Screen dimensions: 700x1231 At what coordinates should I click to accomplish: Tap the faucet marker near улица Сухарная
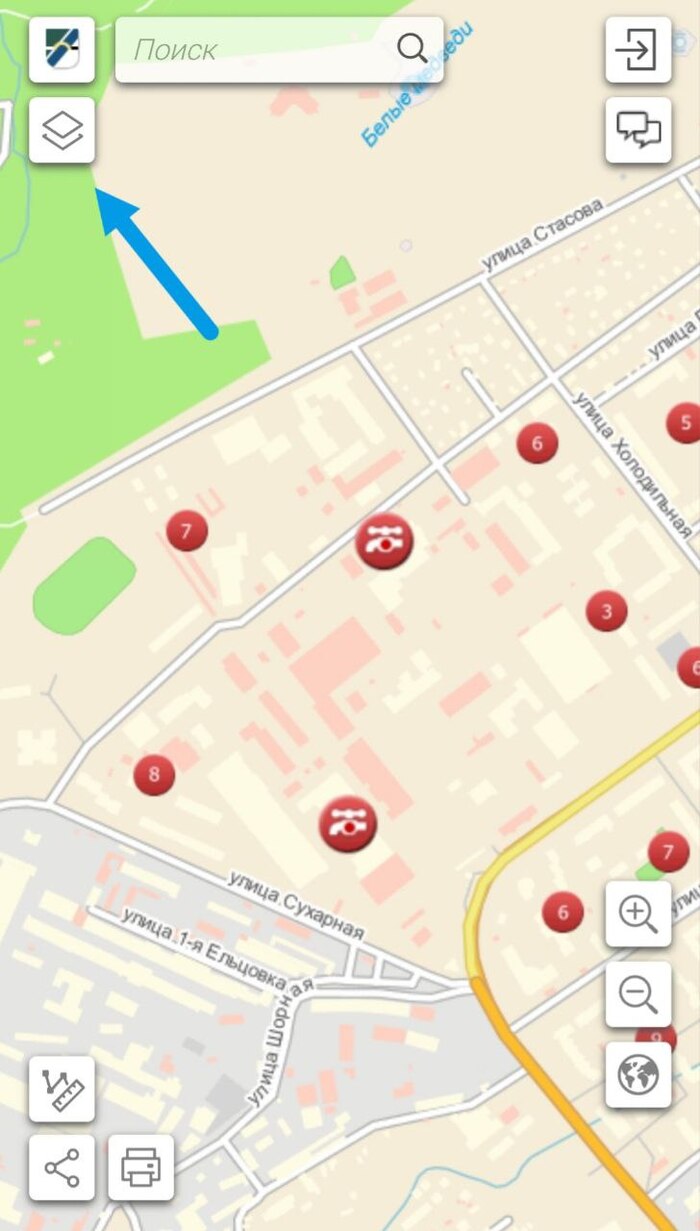(347, 824)
